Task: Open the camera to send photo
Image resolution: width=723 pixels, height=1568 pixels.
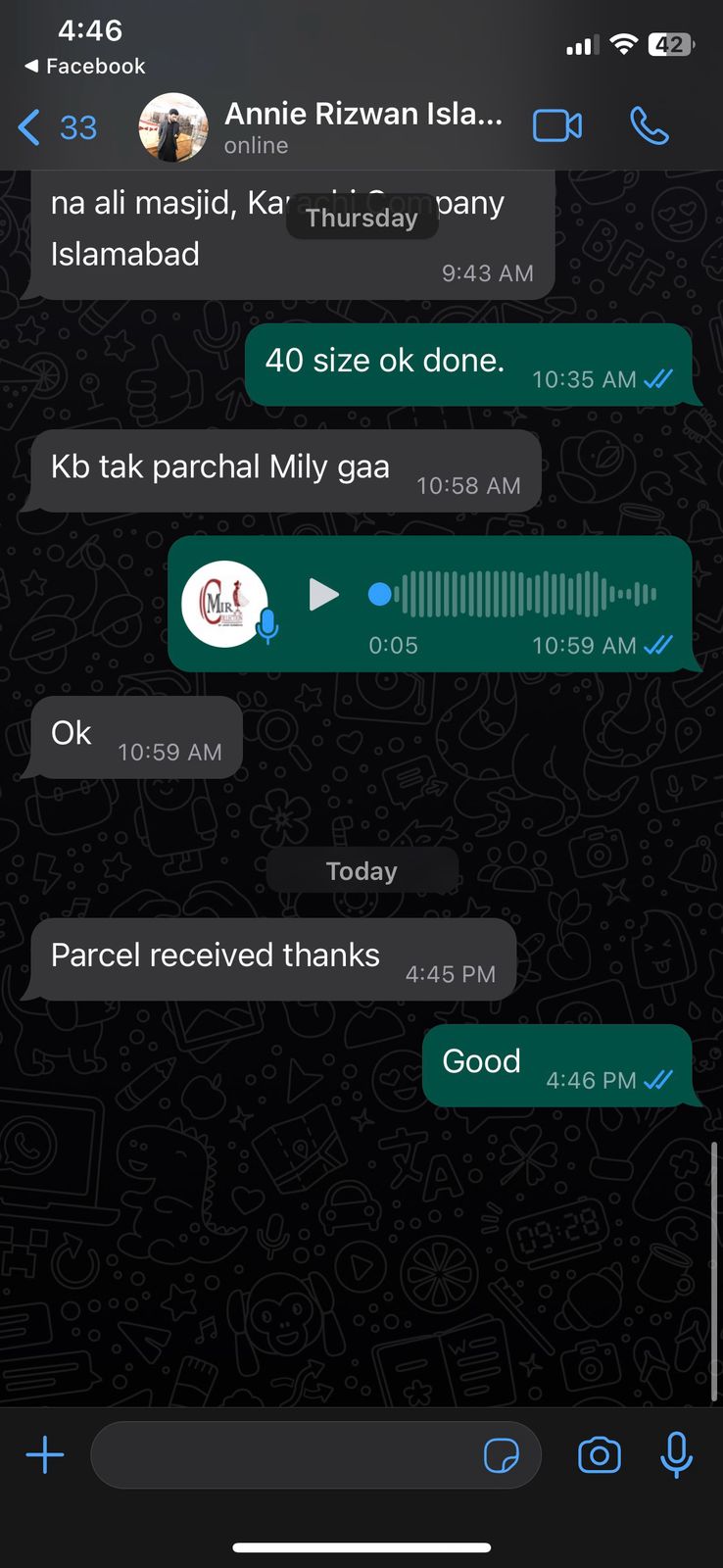Action: 600,1455
